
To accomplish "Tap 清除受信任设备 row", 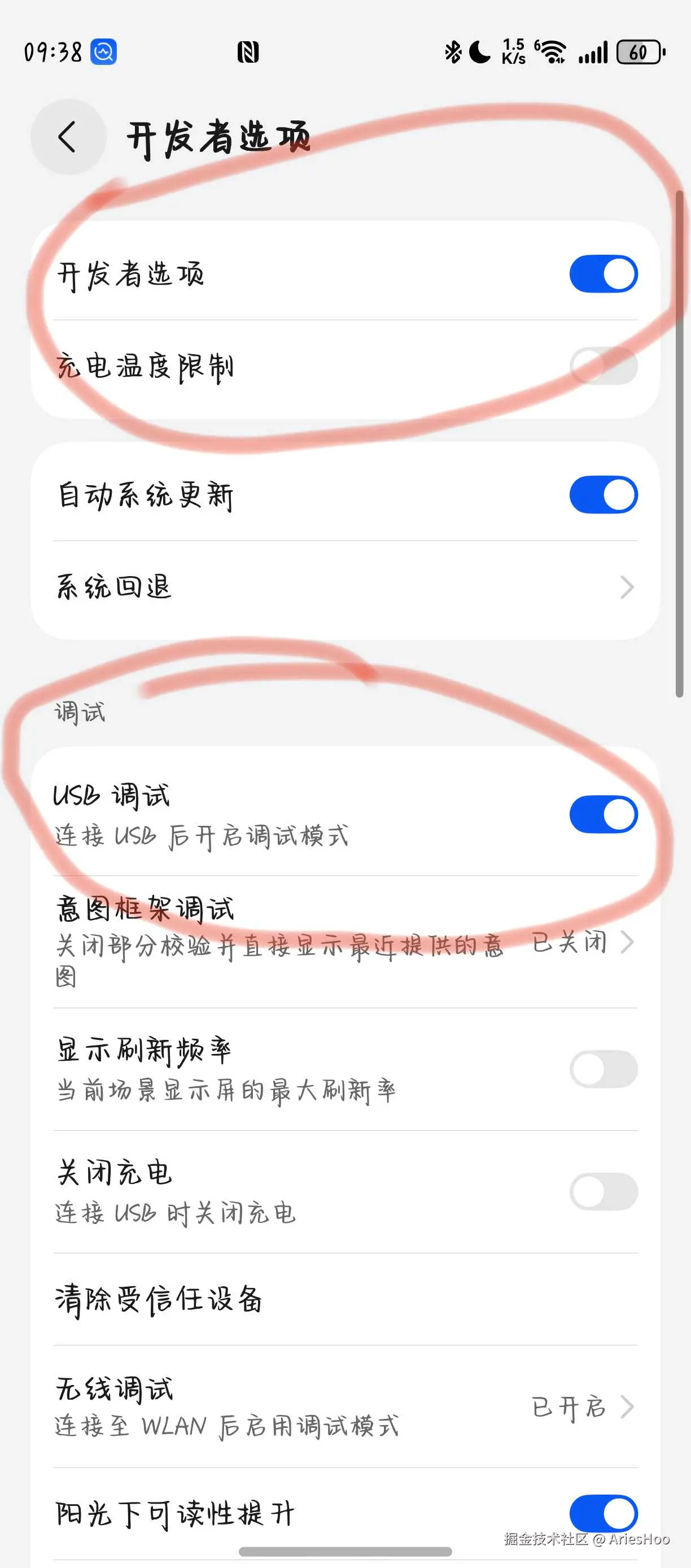I will (345, 1299).
